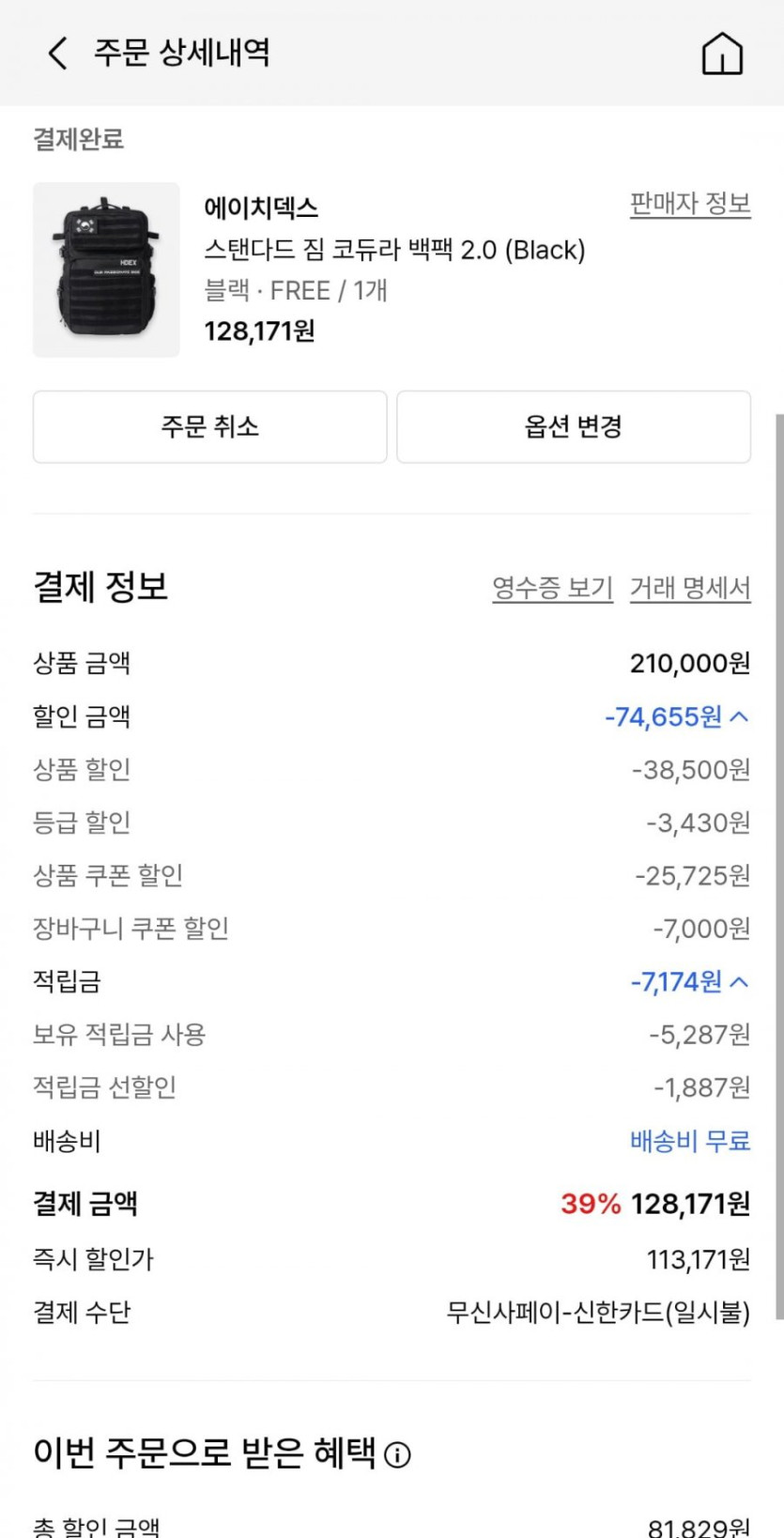Open the 거래 명세서 link
The image size is (784, 1538).
click(x=689, y=589)
